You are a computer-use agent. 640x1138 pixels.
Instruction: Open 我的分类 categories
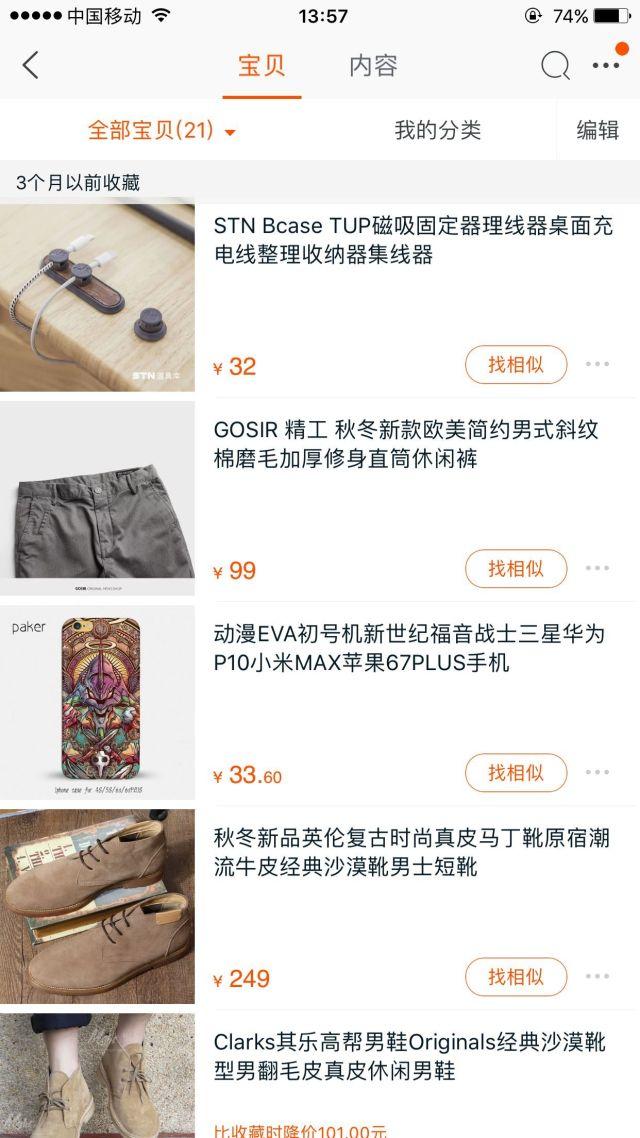(437, 130)
